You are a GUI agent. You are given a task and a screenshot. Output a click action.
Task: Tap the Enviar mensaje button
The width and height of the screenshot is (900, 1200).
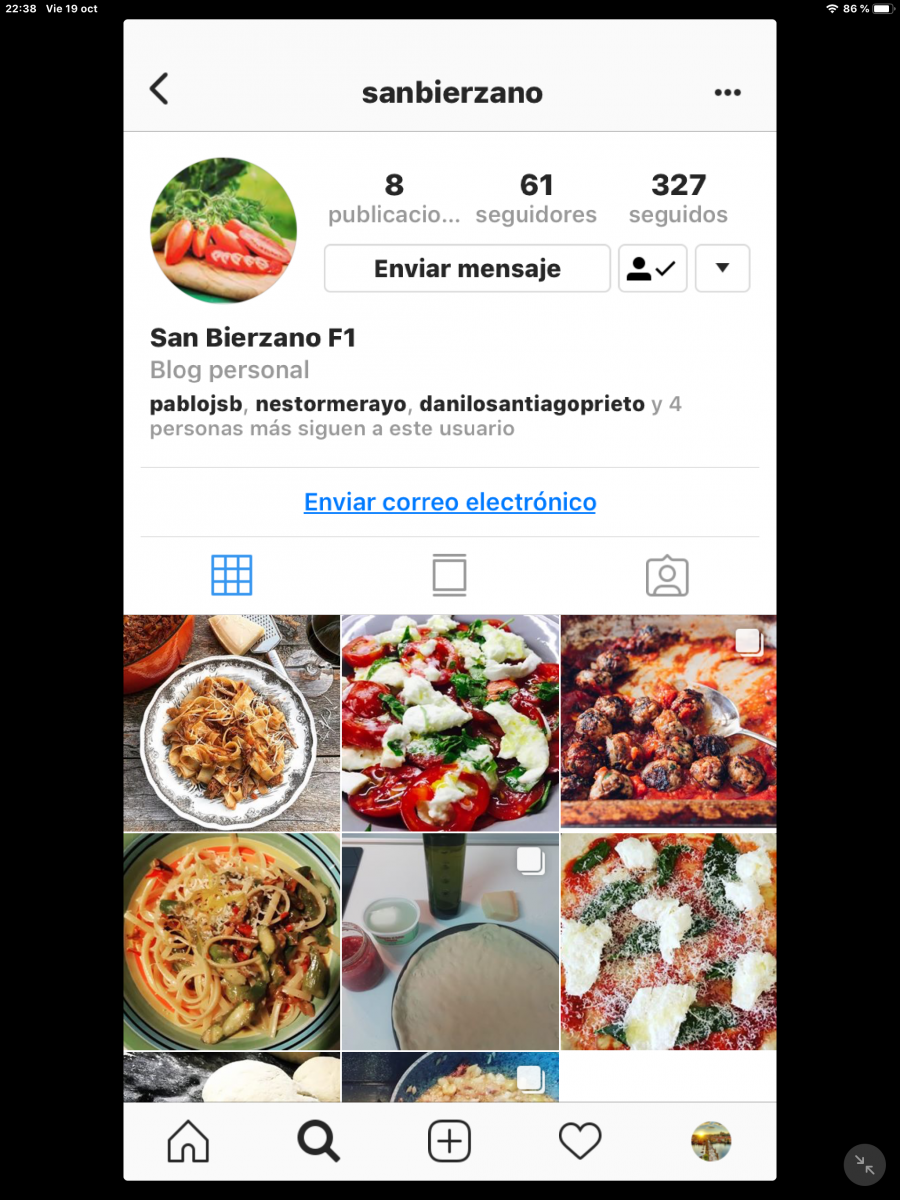[x=467, y=269]
